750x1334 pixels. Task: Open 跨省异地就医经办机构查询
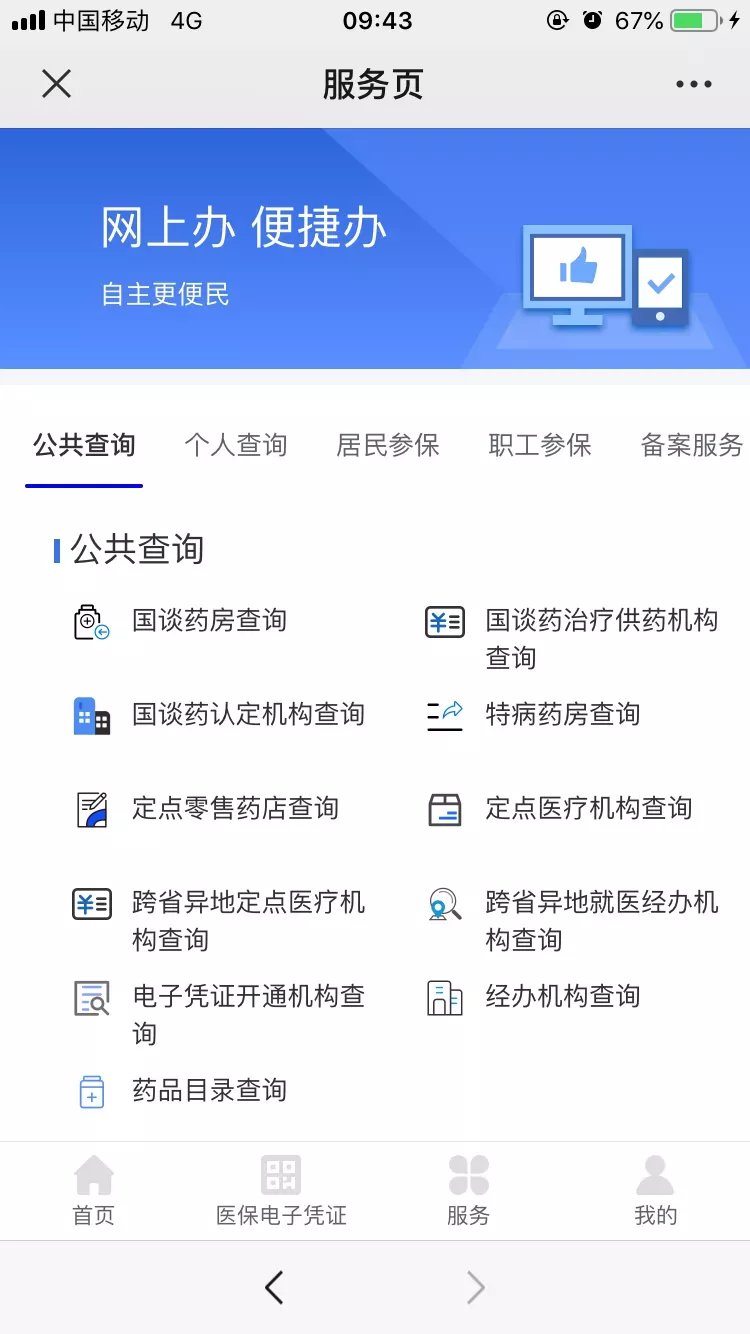coord(600,921)
